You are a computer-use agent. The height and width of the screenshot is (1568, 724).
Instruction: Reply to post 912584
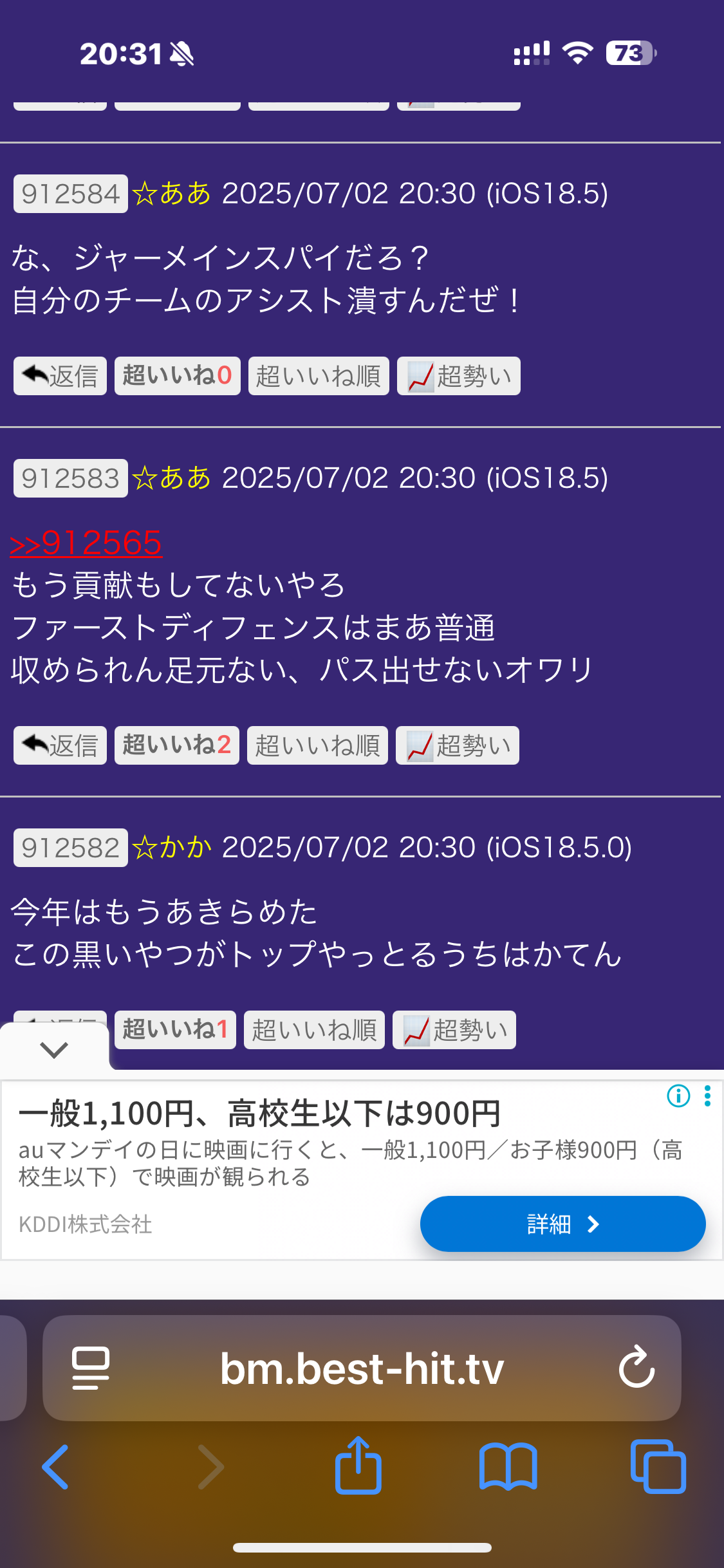point(60,376)
